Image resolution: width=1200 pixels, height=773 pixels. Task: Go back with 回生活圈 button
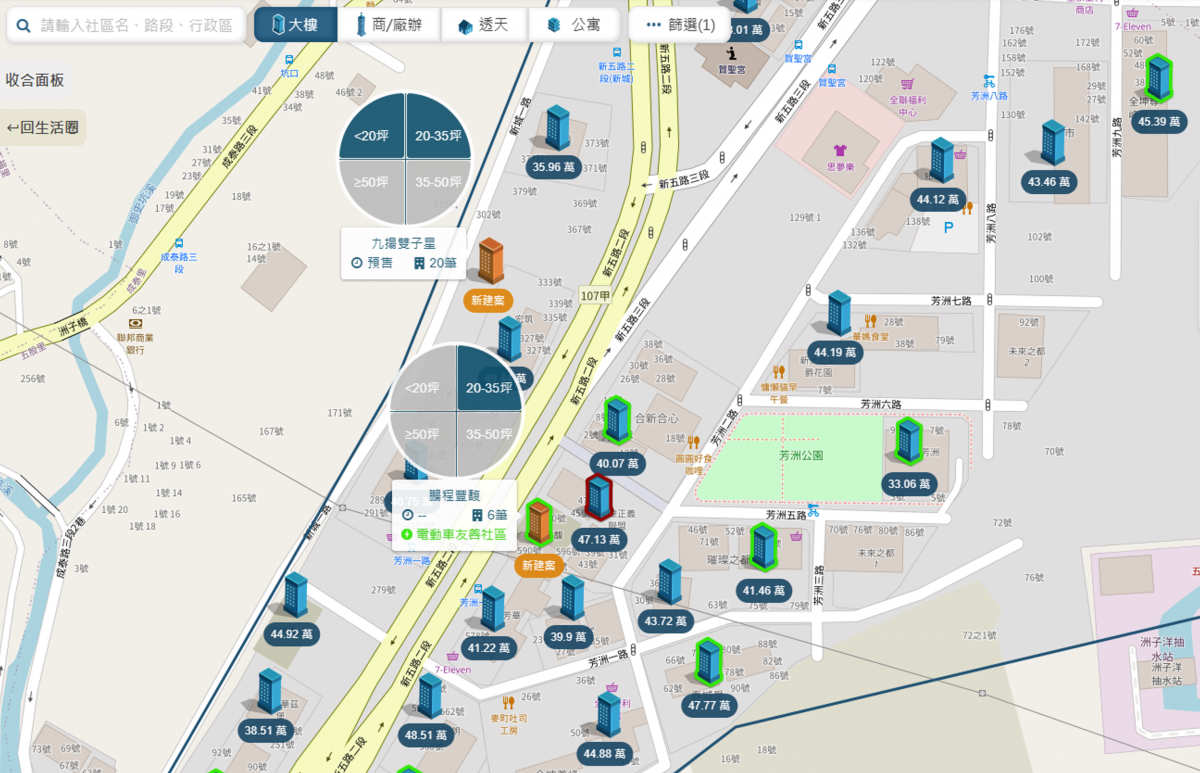[42, 127]
